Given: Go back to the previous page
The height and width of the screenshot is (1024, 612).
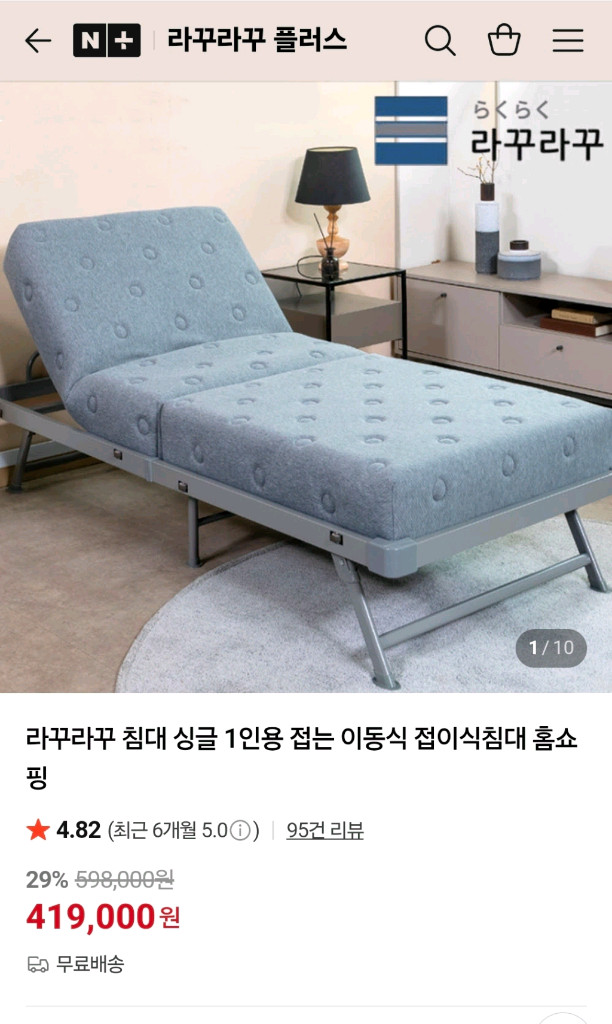Looking at the screenshot, I should coord(38,40).
